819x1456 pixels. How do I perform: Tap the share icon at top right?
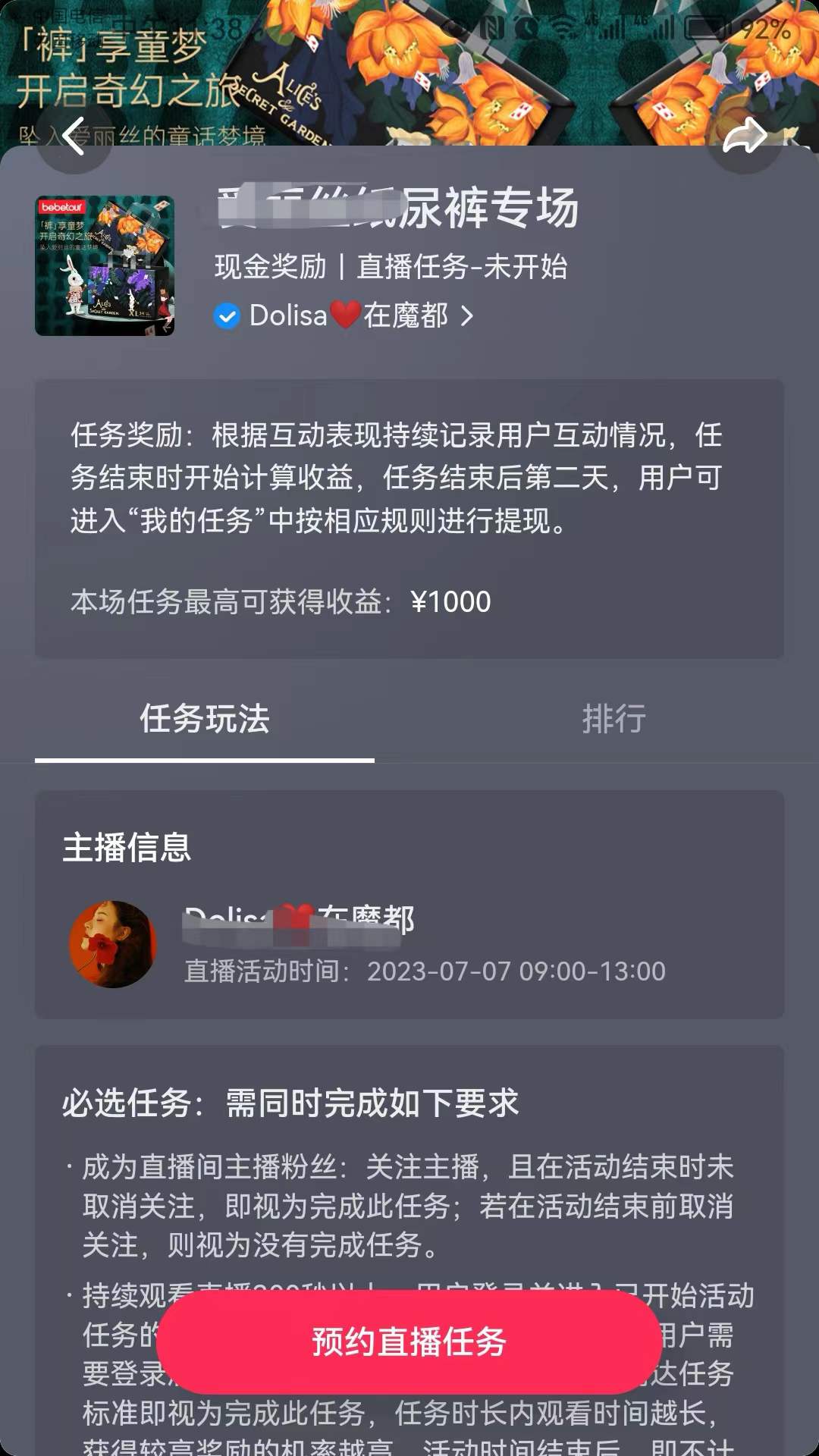coord(745,135)
